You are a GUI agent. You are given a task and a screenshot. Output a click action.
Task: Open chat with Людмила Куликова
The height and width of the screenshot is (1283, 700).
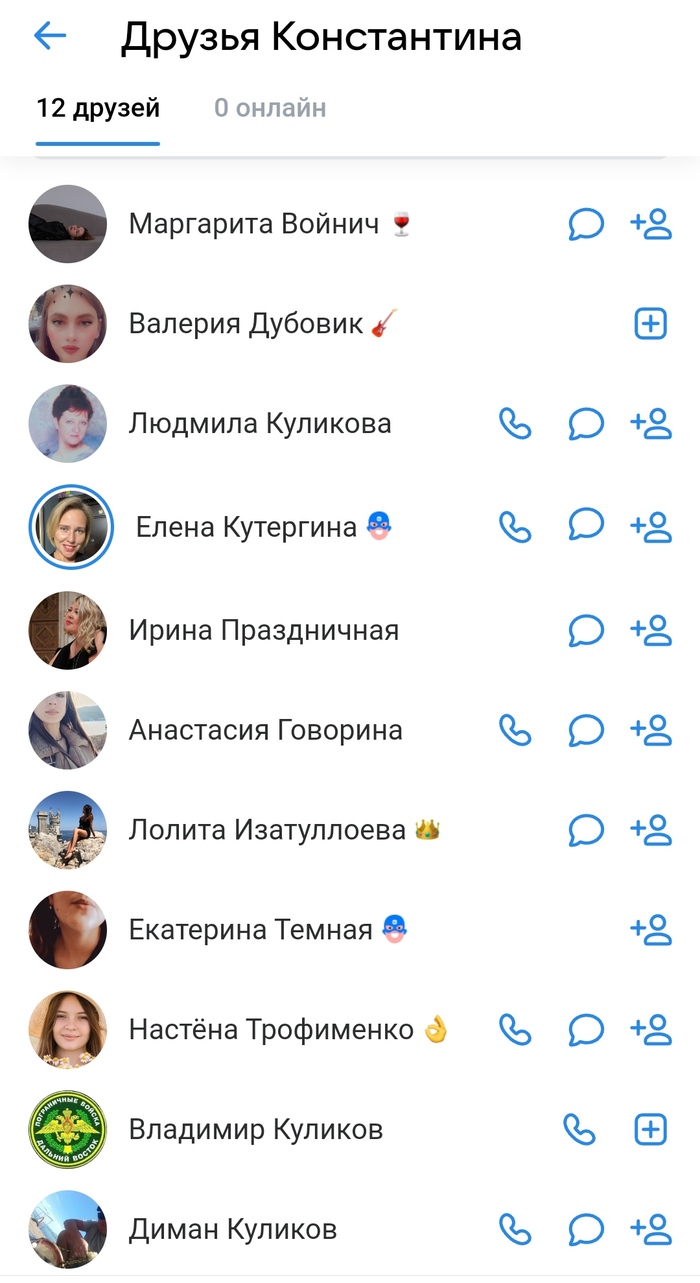[x=586, y=424]
